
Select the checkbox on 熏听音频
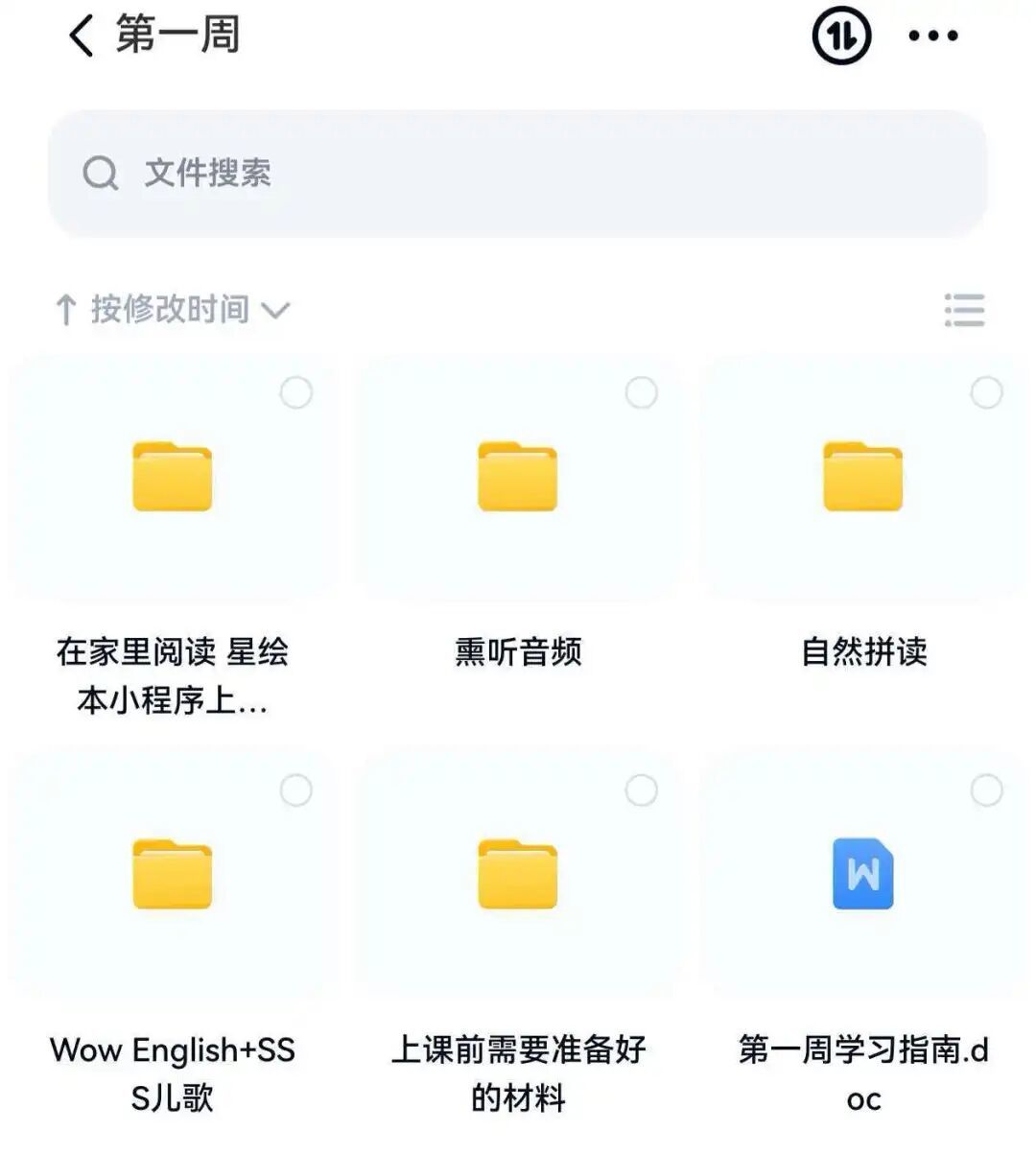click(x=642, y=391)
